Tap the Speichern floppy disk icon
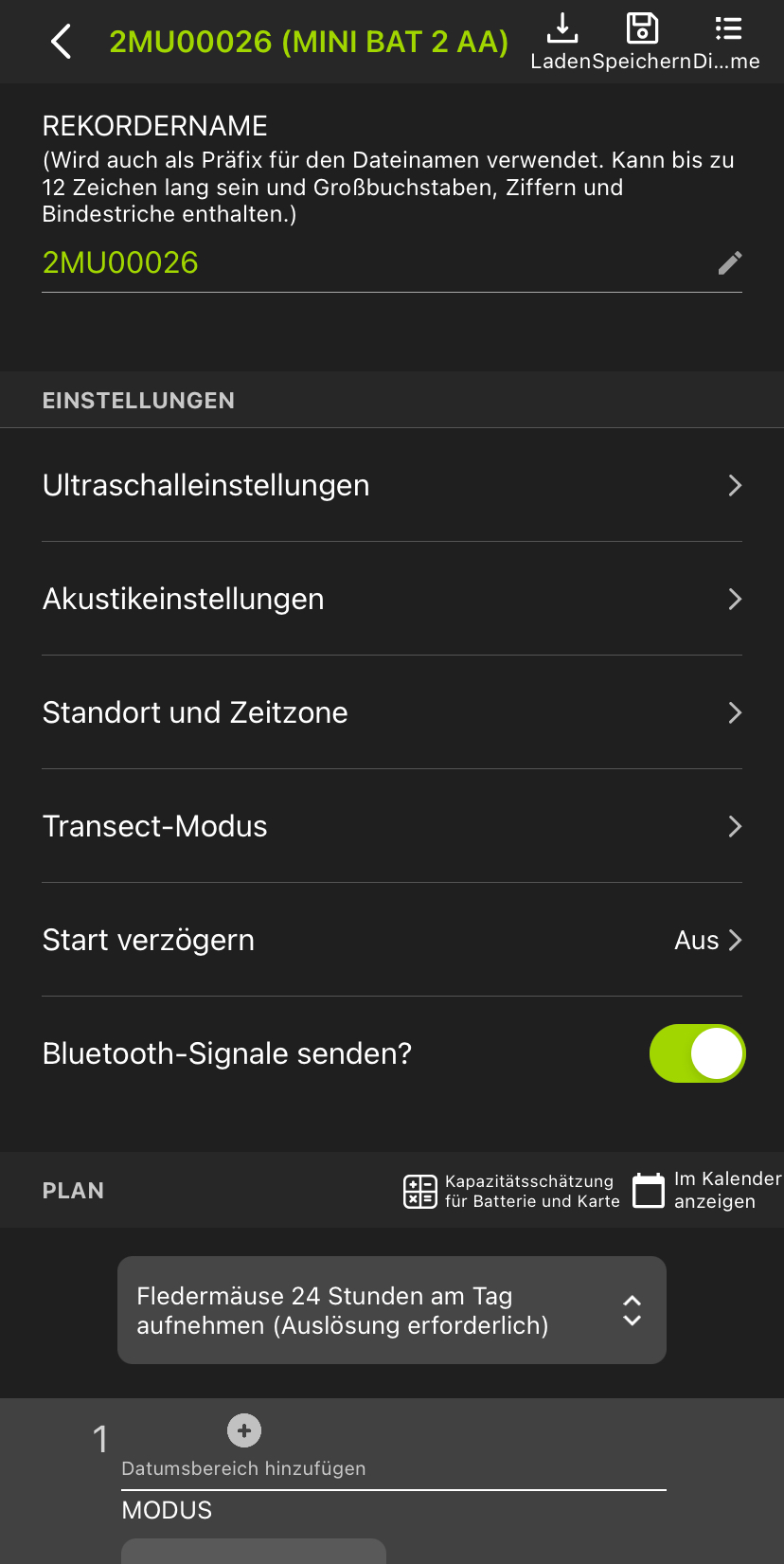Image resolution: width=784 pixels, height=1564 pixels. (642, 29)
